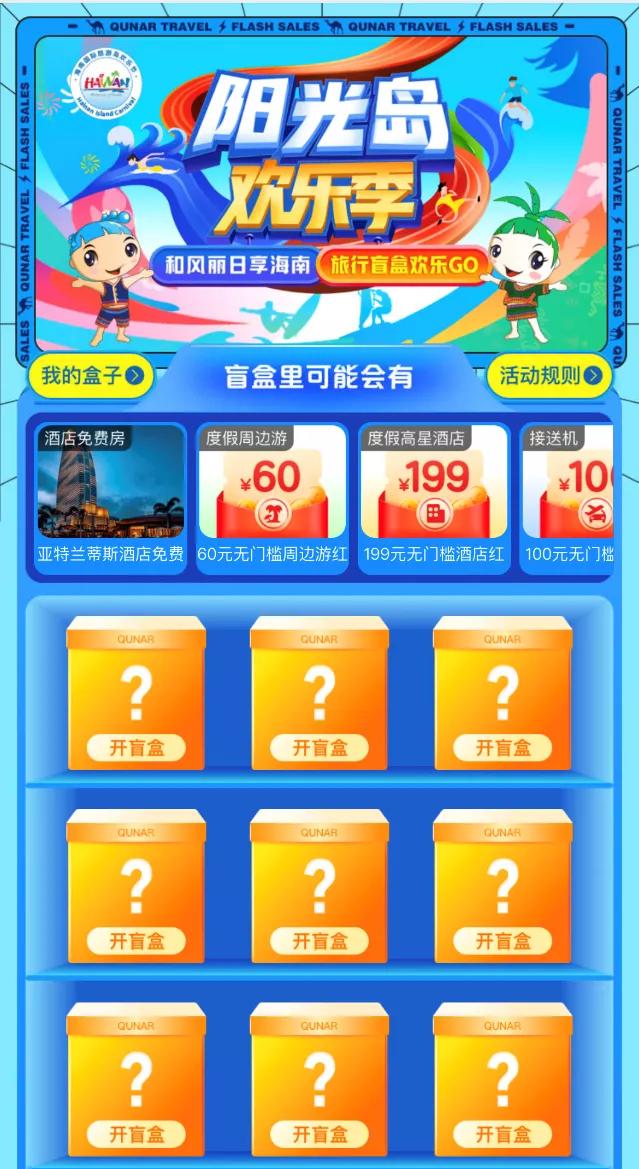Open the 接送机 100元 red packet card
Image resolution: width=639 pixels, height=1169 pixels.
pos(568,497)
